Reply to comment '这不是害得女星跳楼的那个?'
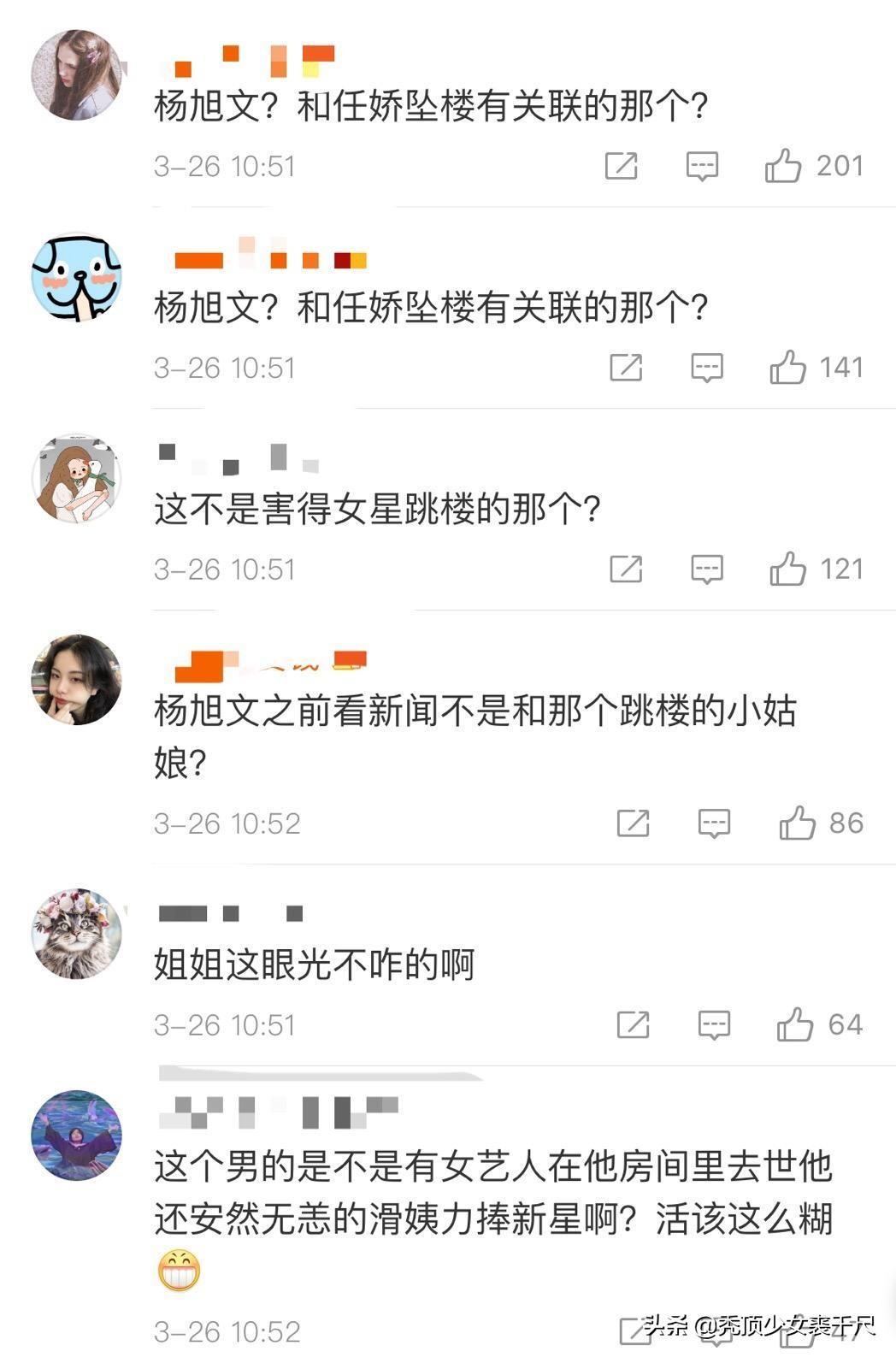The height and width of the screenshot is (1357, 896). pyautogui.click(x=707, y=569)
